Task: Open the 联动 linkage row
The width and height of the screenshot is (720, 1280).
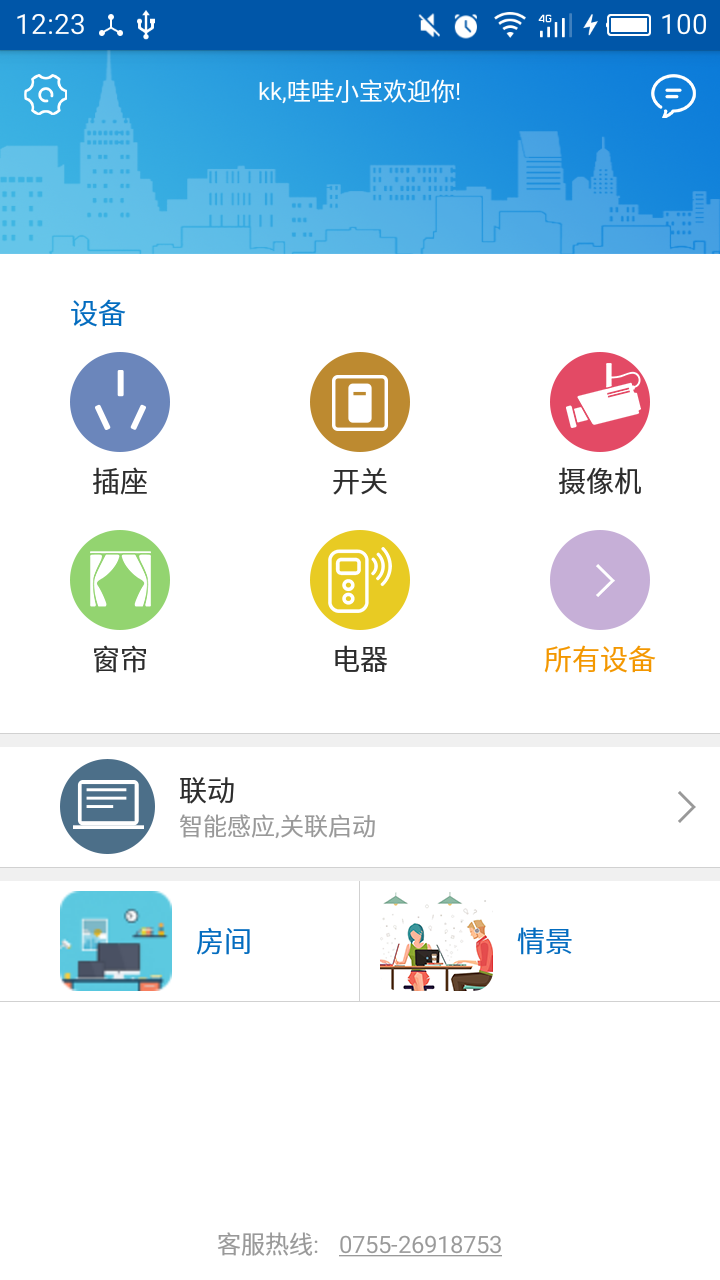Action: click(x=360, y=807)
